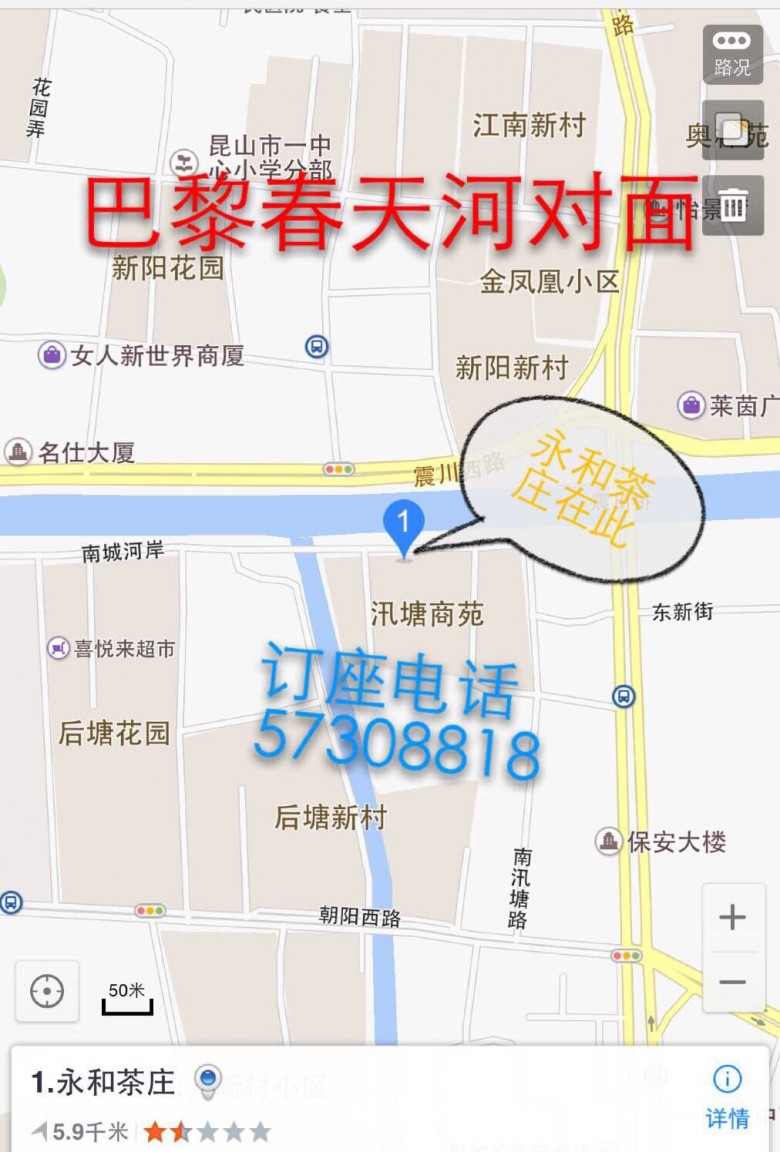Image resolution: width=780 pixels, height=1152 pixels.
Task: Open street view icon beside 永和茶庄
Action: (x=207, y=1081)
